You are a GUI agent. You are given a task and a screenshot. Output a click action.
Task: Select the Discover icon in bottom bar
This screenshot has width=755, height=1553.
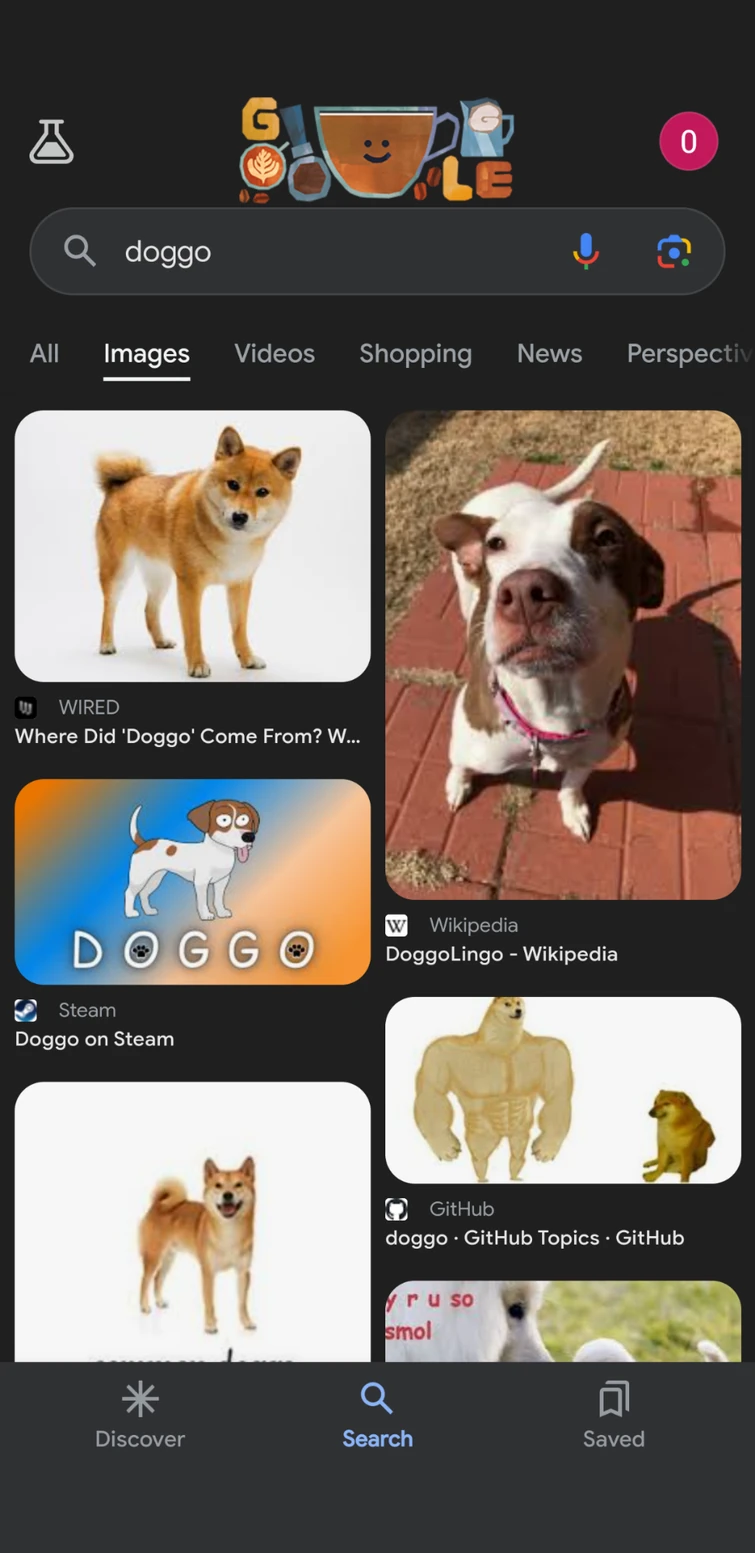140,1413
